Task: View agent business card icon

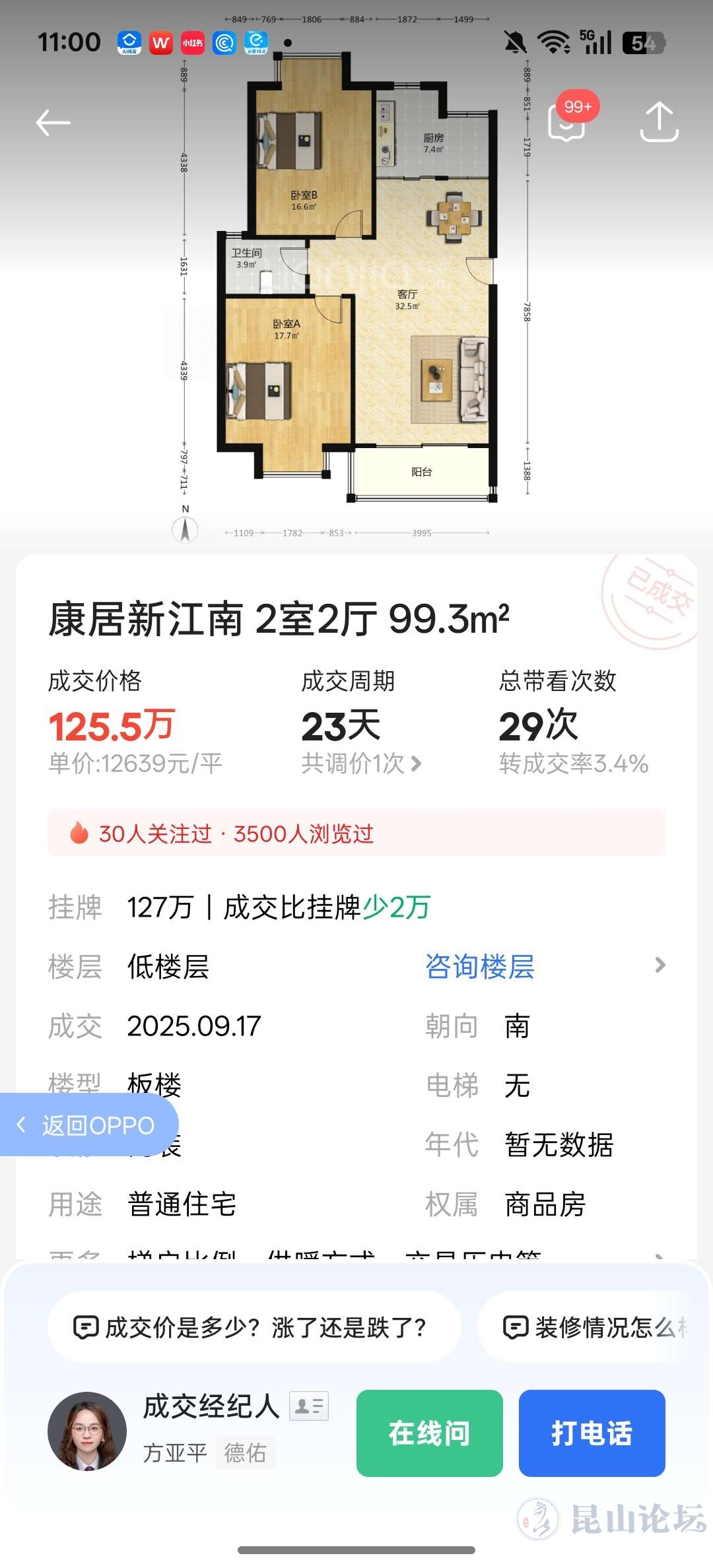Action: coord(309,1406)
